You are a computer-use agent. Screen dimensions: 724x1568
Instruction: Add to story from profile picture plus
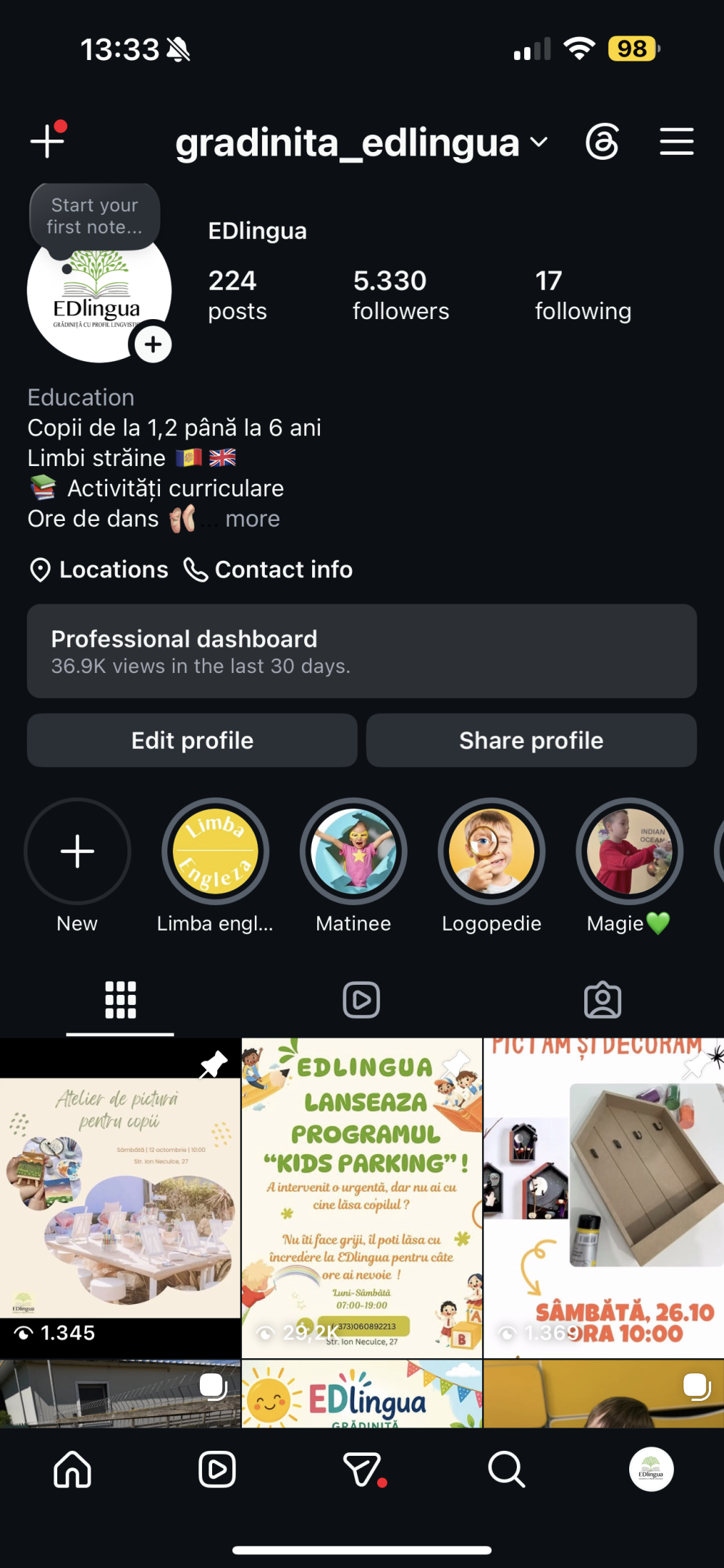pyautogui.click(x=153, y=344)
